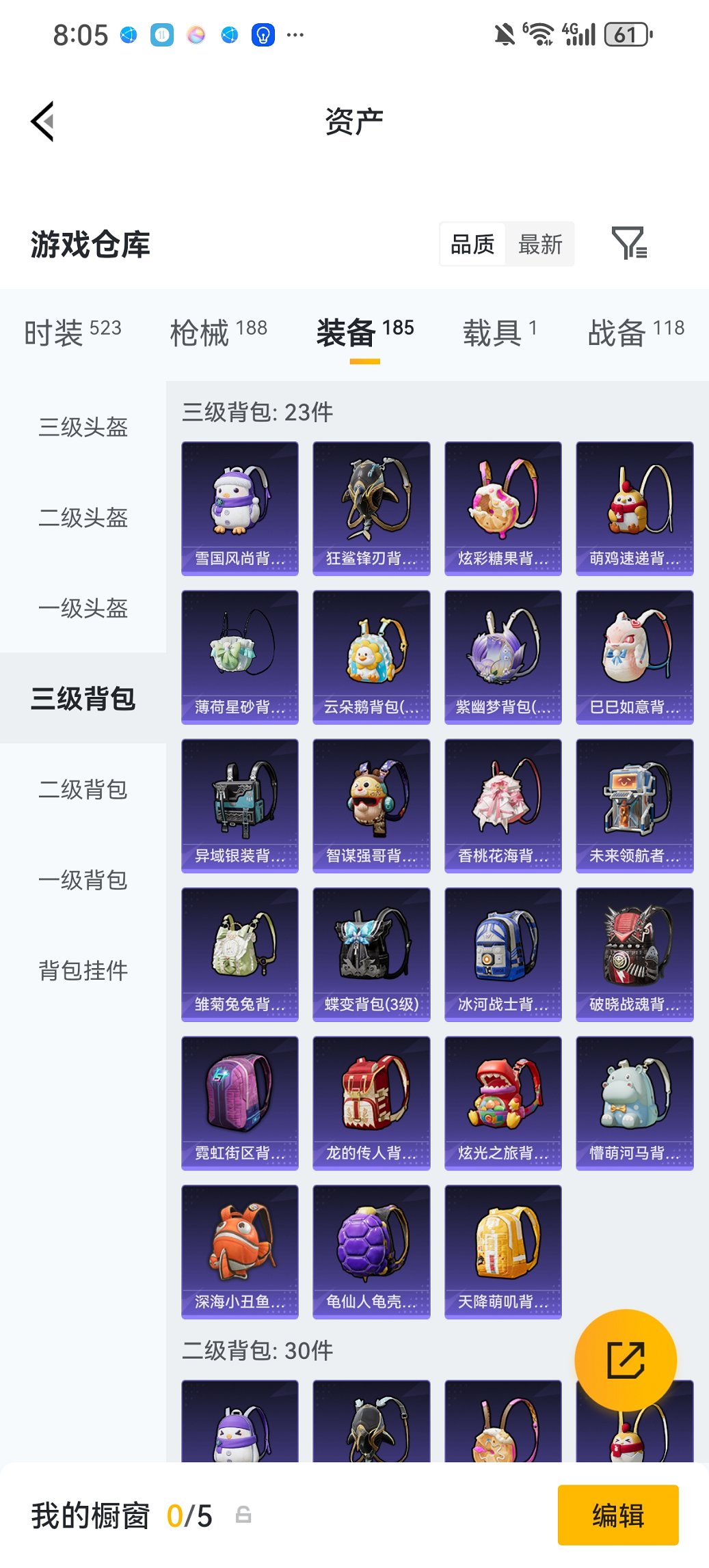Image resolution: width=709 pixels, height=1568 pixels.
Task: View the 狂鲨锋刃 backpack item
Action: (371, 508)
